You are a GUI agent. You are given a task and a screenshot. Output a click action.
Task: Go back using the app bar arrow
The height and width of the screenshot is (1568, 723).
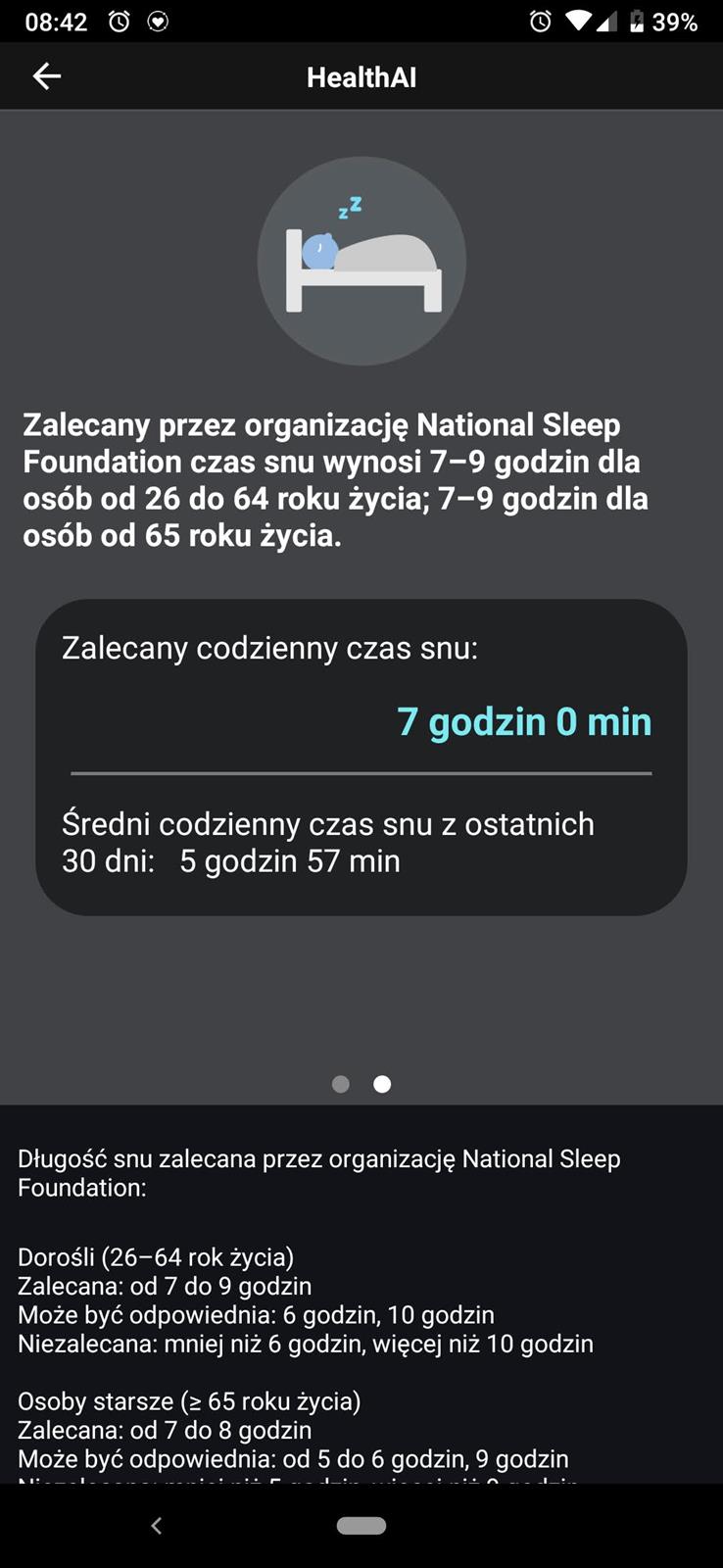pos(46,76)
